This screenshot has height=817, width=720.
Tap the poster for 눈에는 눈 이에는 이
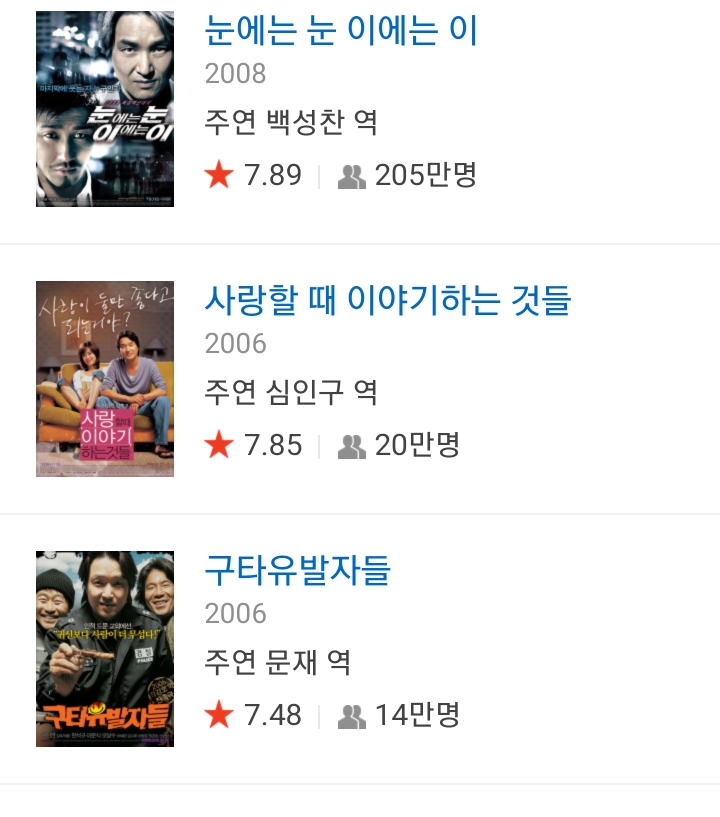[105, 109]
